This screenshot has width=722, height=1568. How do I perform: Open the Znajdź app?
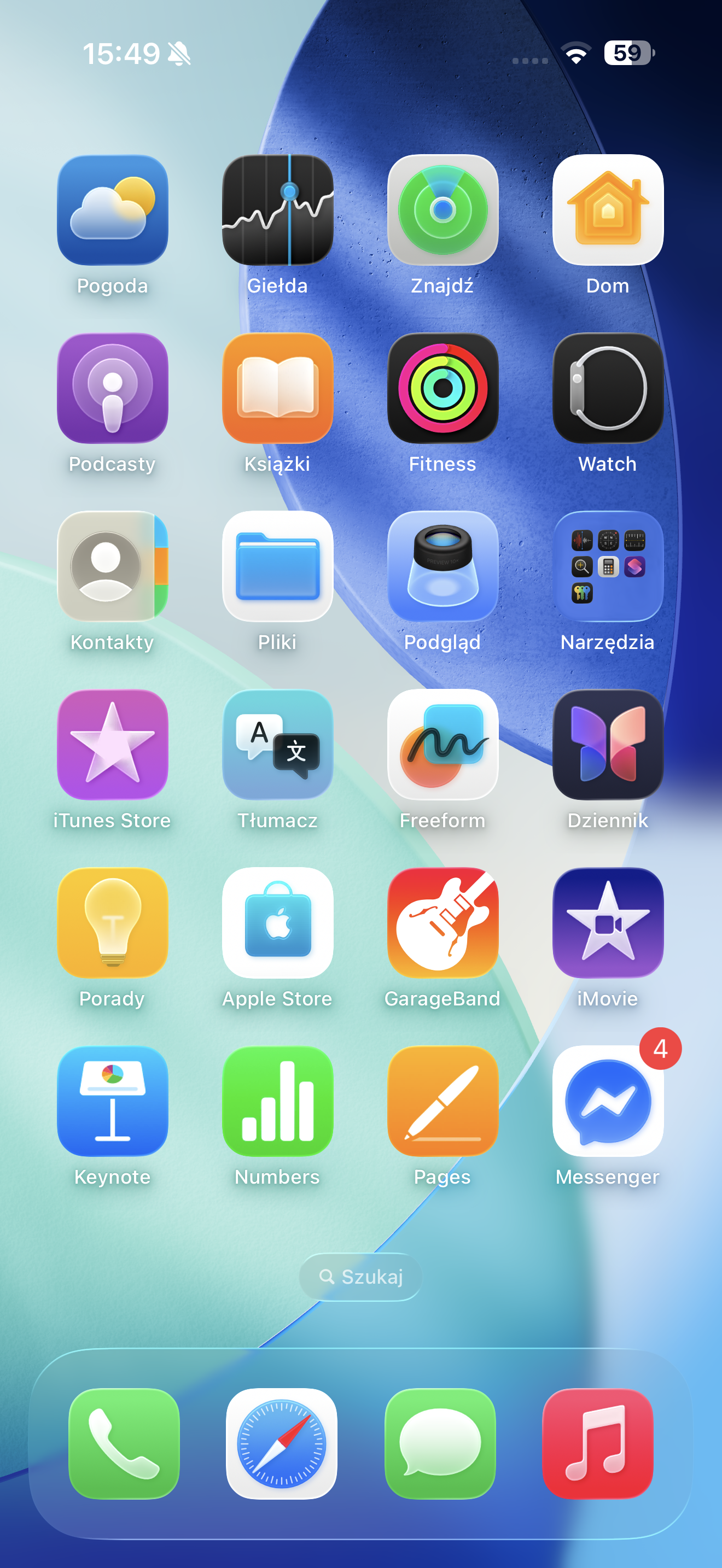pos(442,210)
